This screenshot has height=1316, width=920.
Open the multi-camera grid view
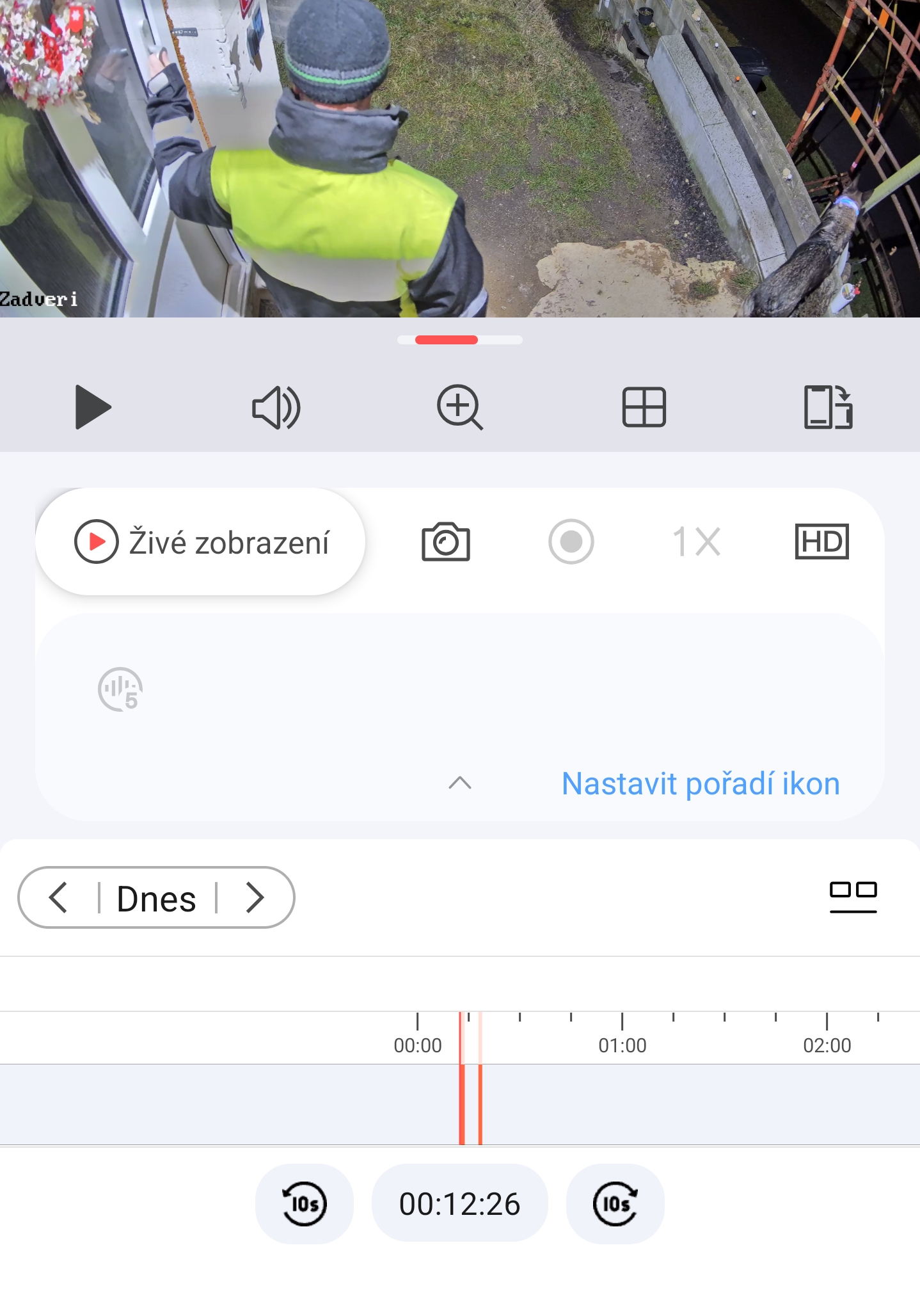click(644, 407)
